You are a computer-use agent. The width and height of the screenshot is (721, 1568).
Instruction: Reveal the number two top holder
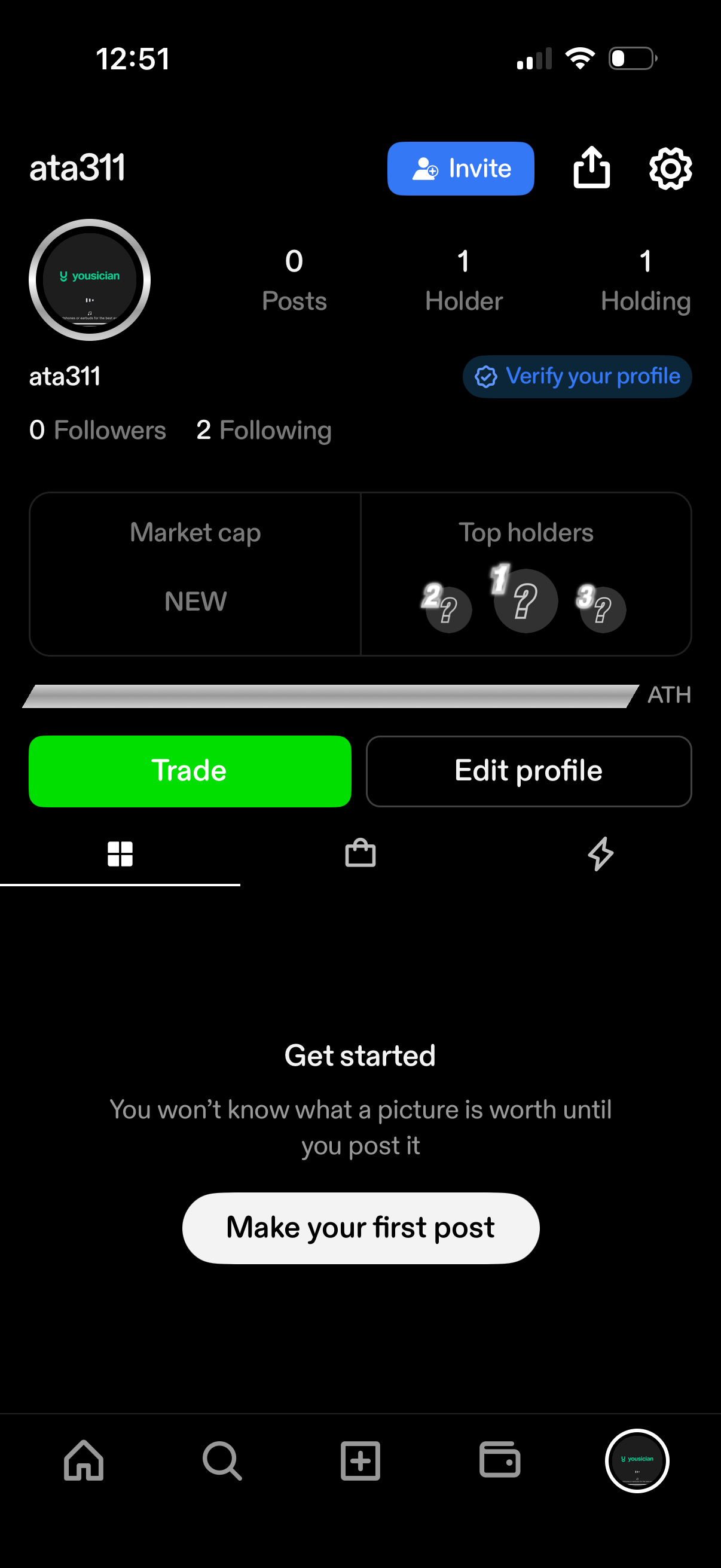click(x=448, y=609)
